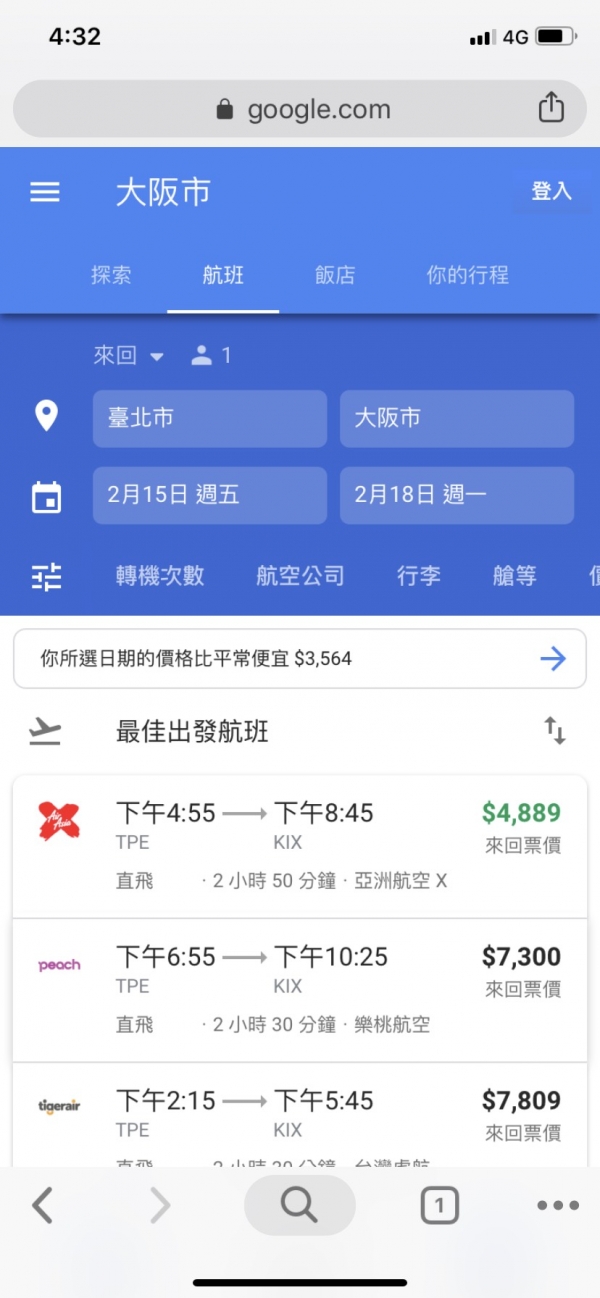This screenshot has width=600, height=1298.
Task: Change the passenger count
Action: pos(212,355)
